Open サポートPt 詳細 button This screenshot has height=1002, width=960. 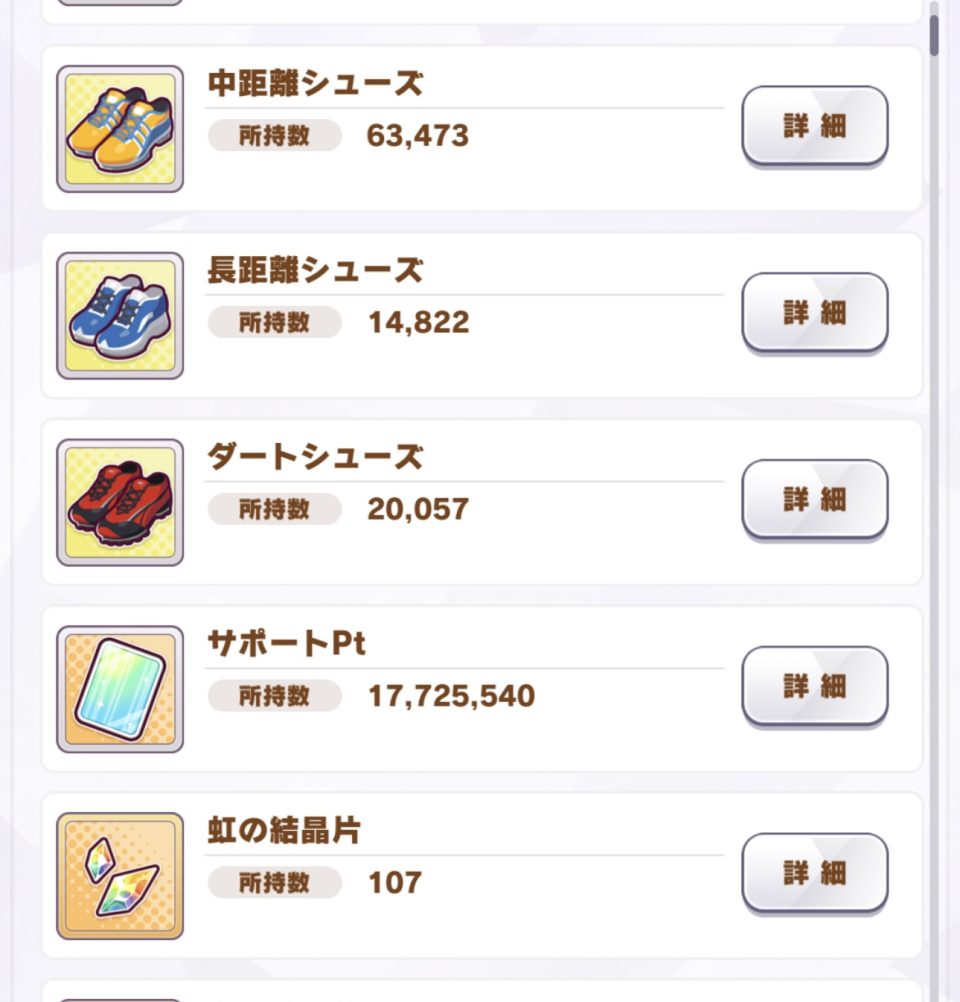click(x=814, y=686)
